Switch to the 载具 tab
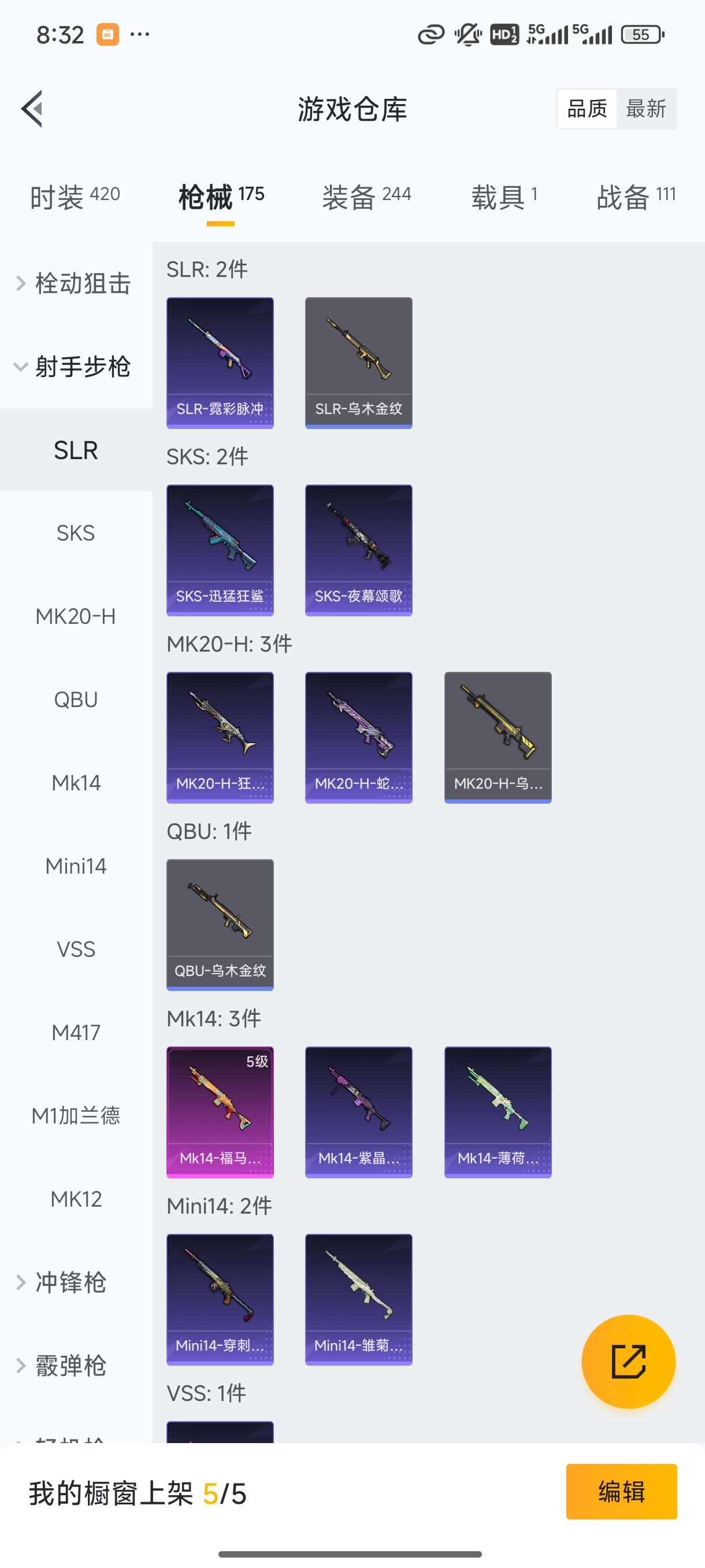 click(x=504, y=197)
